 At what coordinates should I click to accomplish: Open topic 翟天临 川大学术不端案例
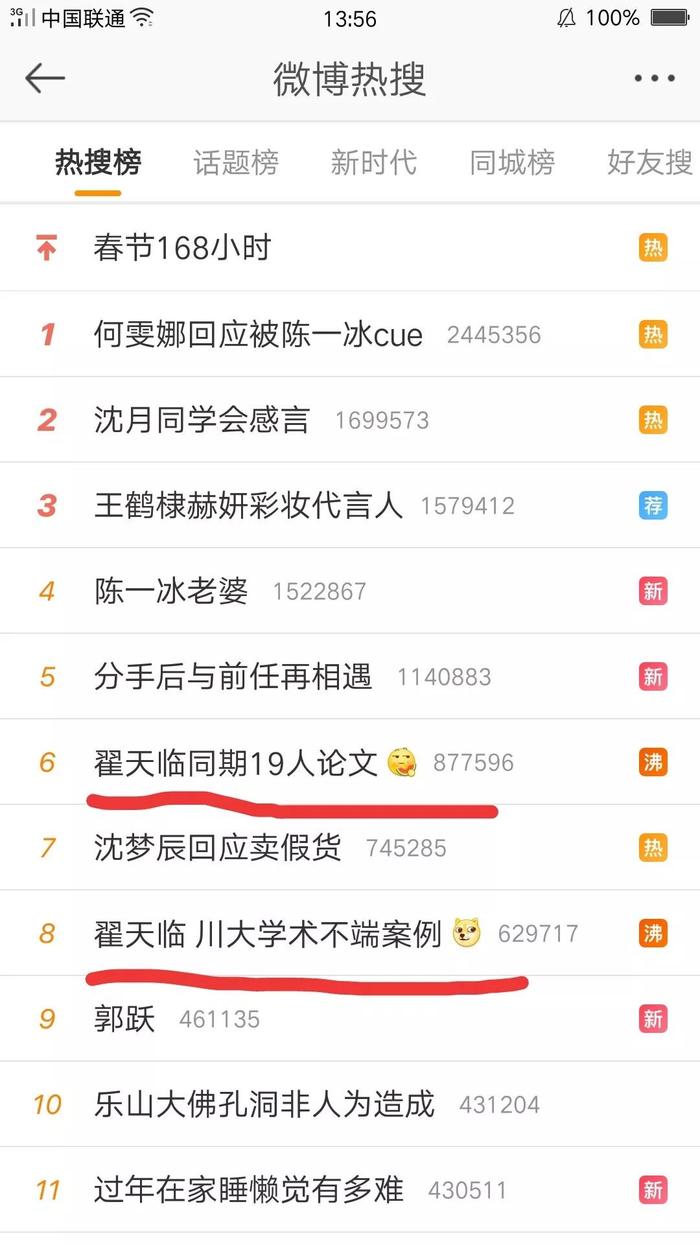350,934
